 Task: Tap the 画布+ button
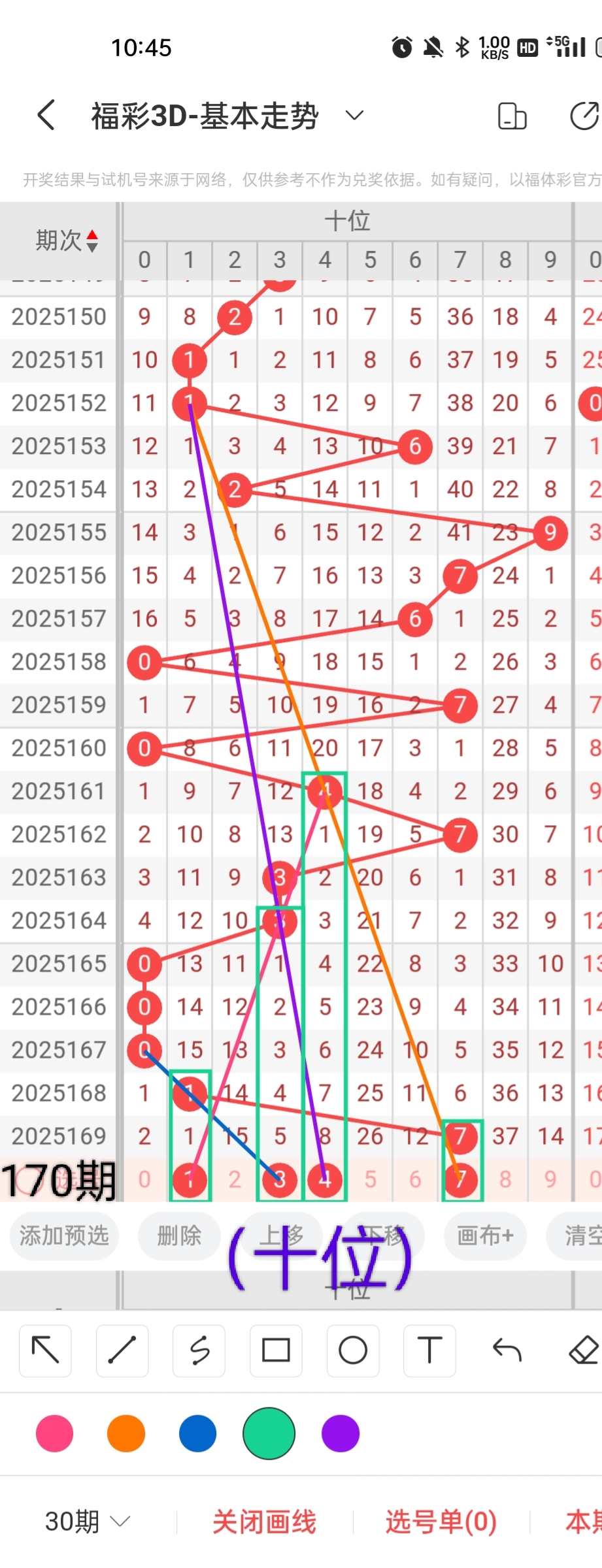(485, 1235)
